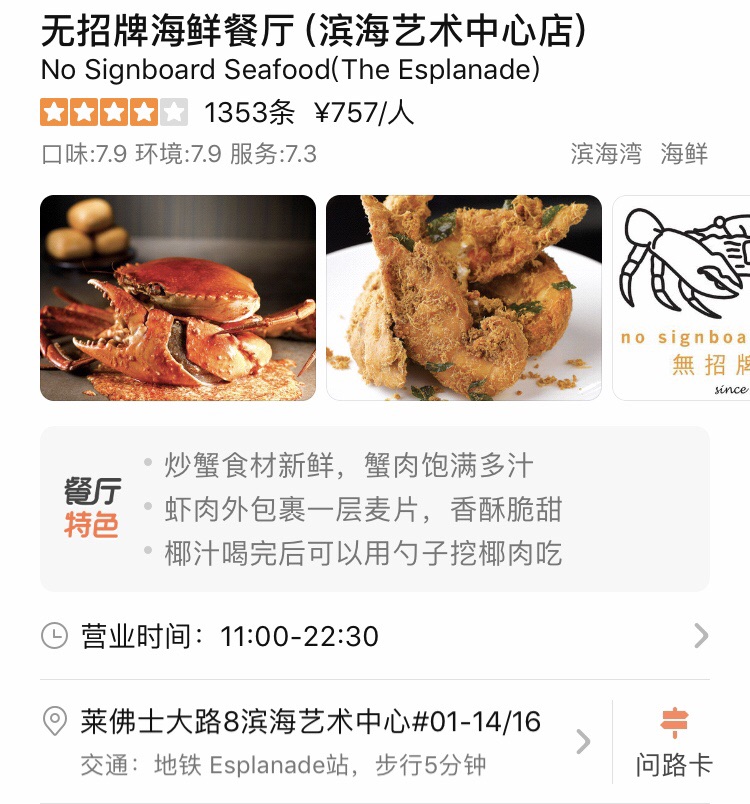Viewport: 750px width, 804px height.
Task: Open the No Signboard logo image
Action: (x=680, y=297)
